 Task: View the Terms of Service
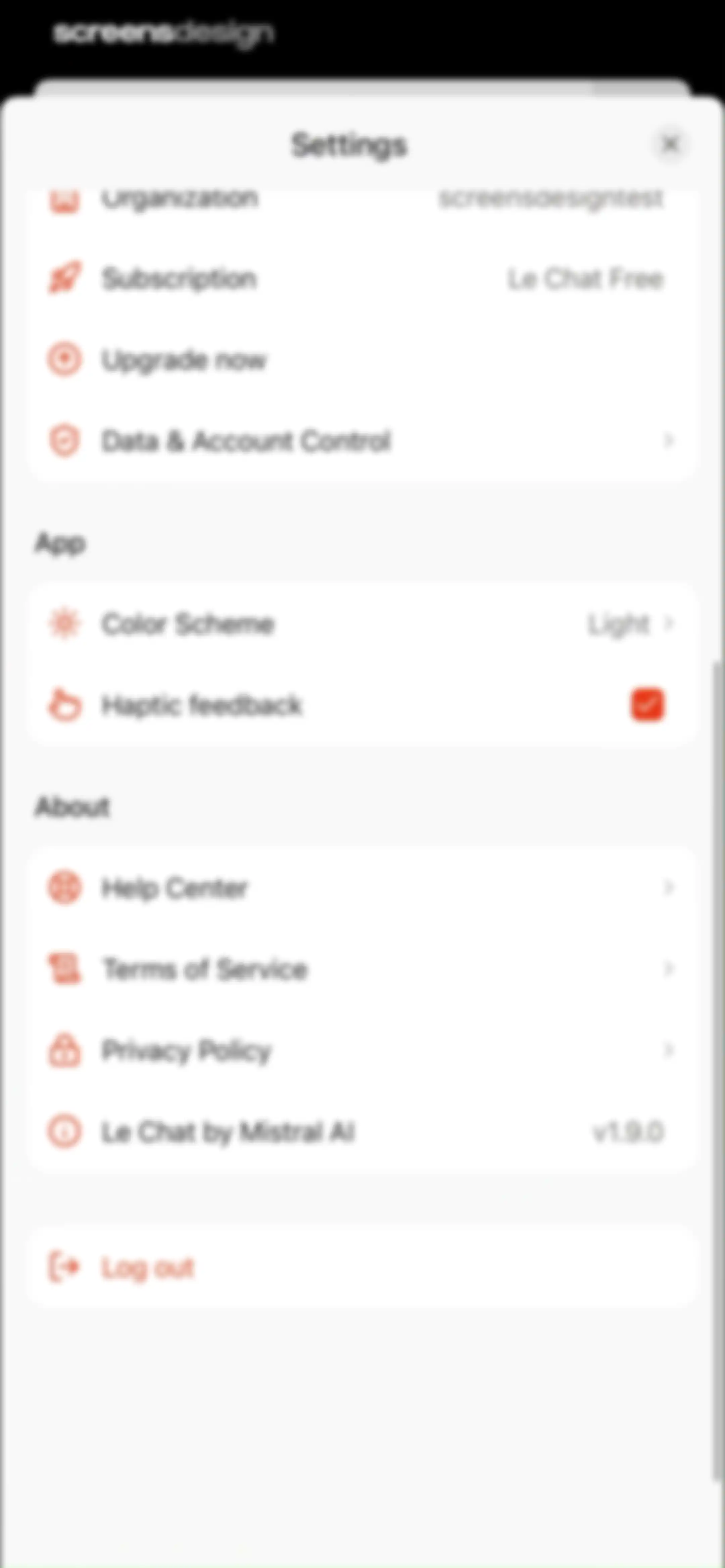point(361,969)
